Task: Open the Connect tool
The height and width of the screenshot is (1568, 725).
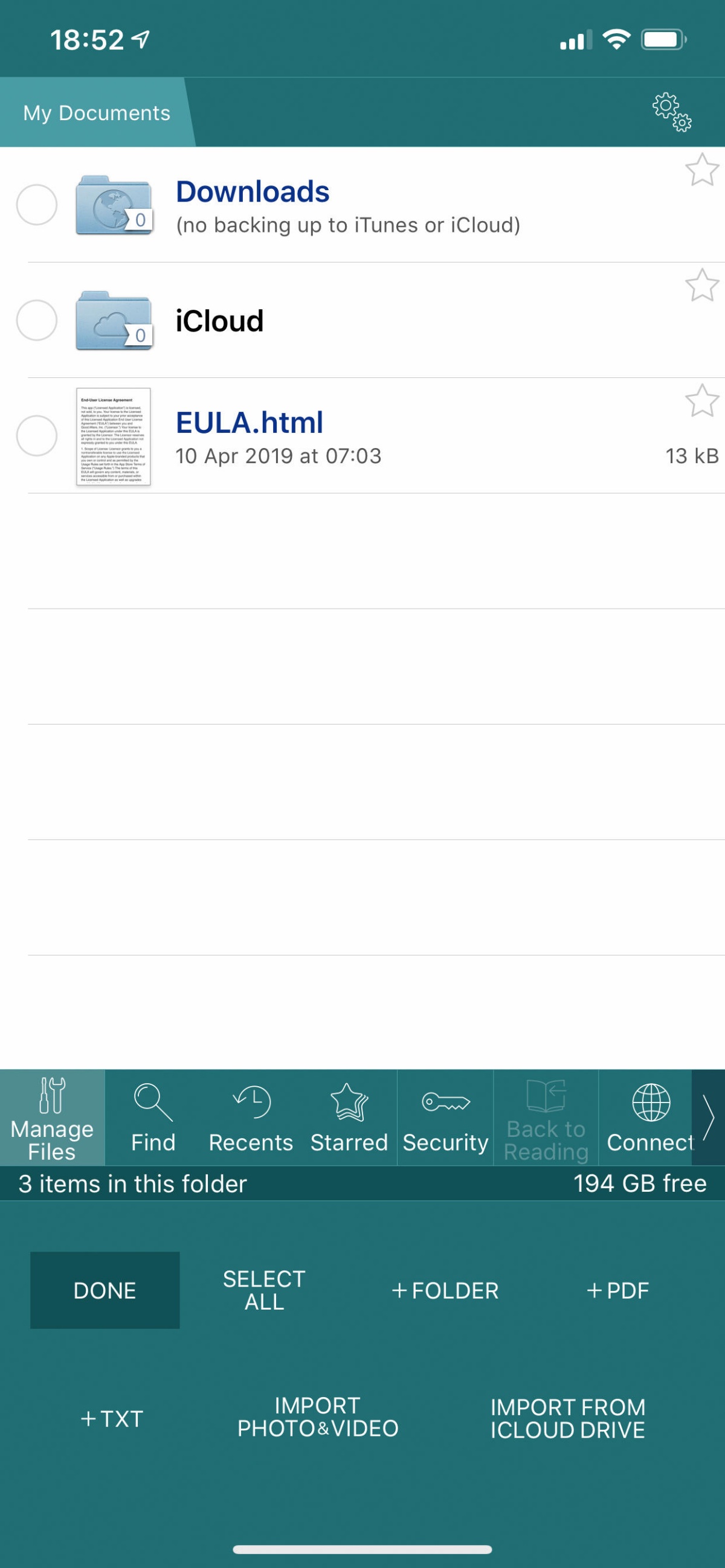Action: pyautogui.click(x=650, y=1118)
